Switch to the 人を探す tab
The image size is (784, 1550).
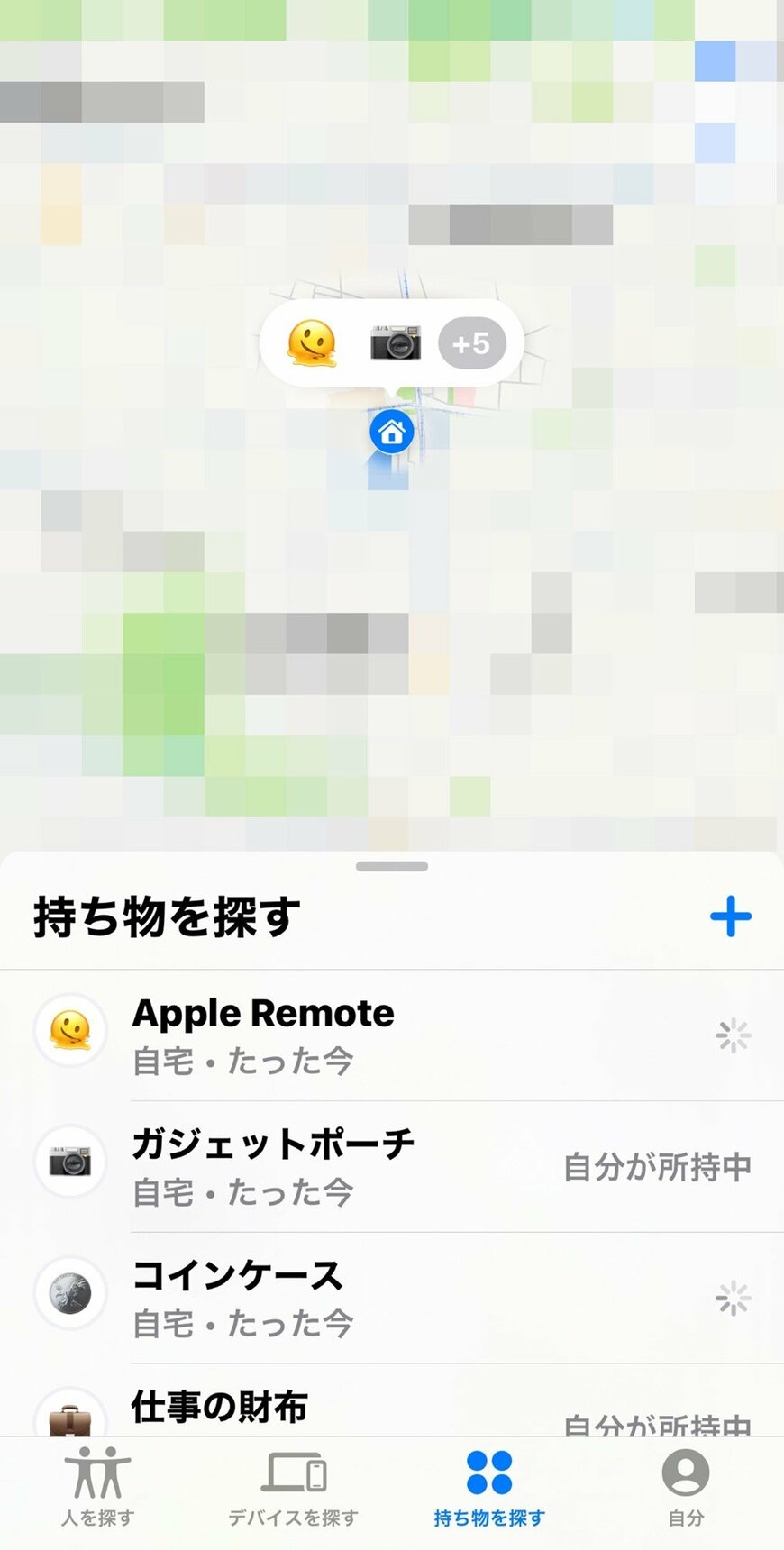click(x=97, y=1489)
